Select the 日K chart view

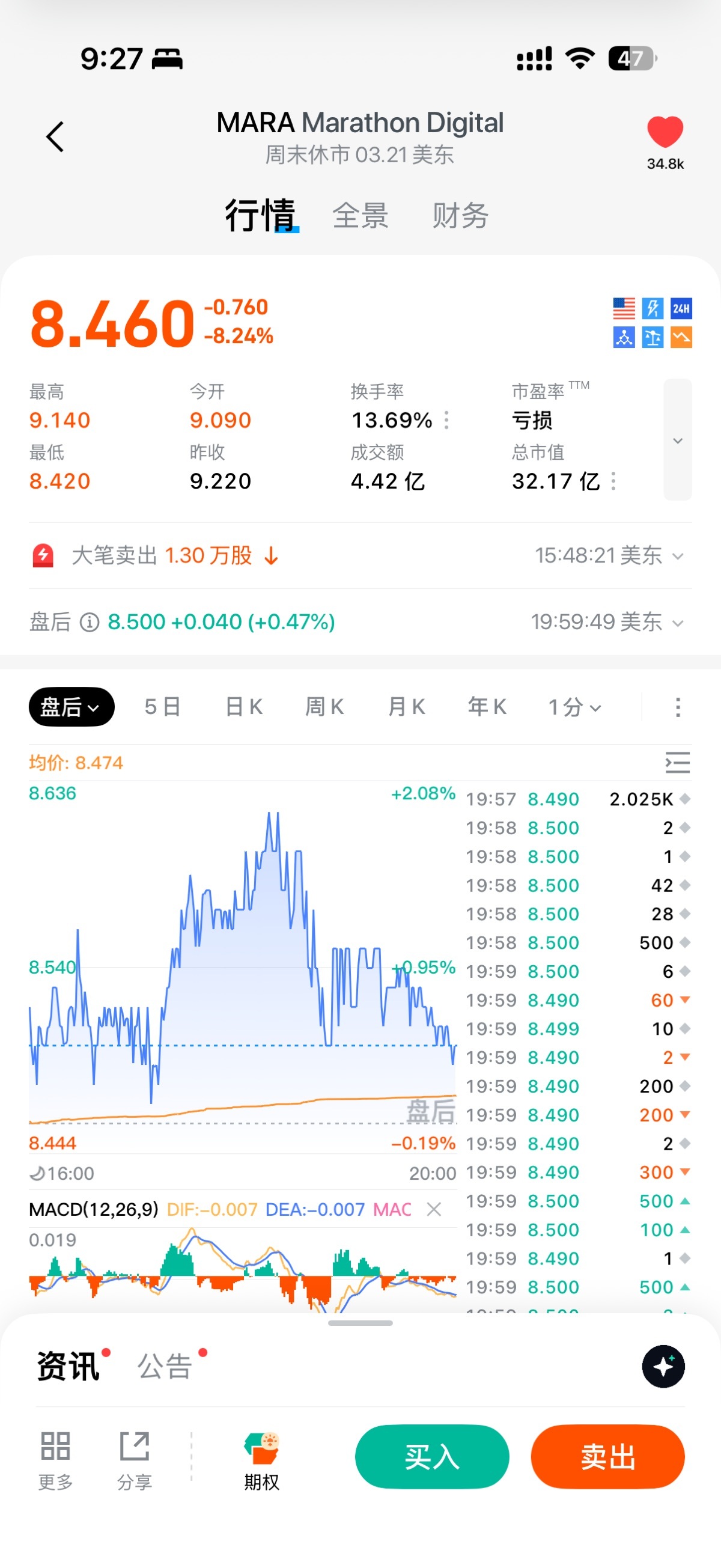point(244,707)
